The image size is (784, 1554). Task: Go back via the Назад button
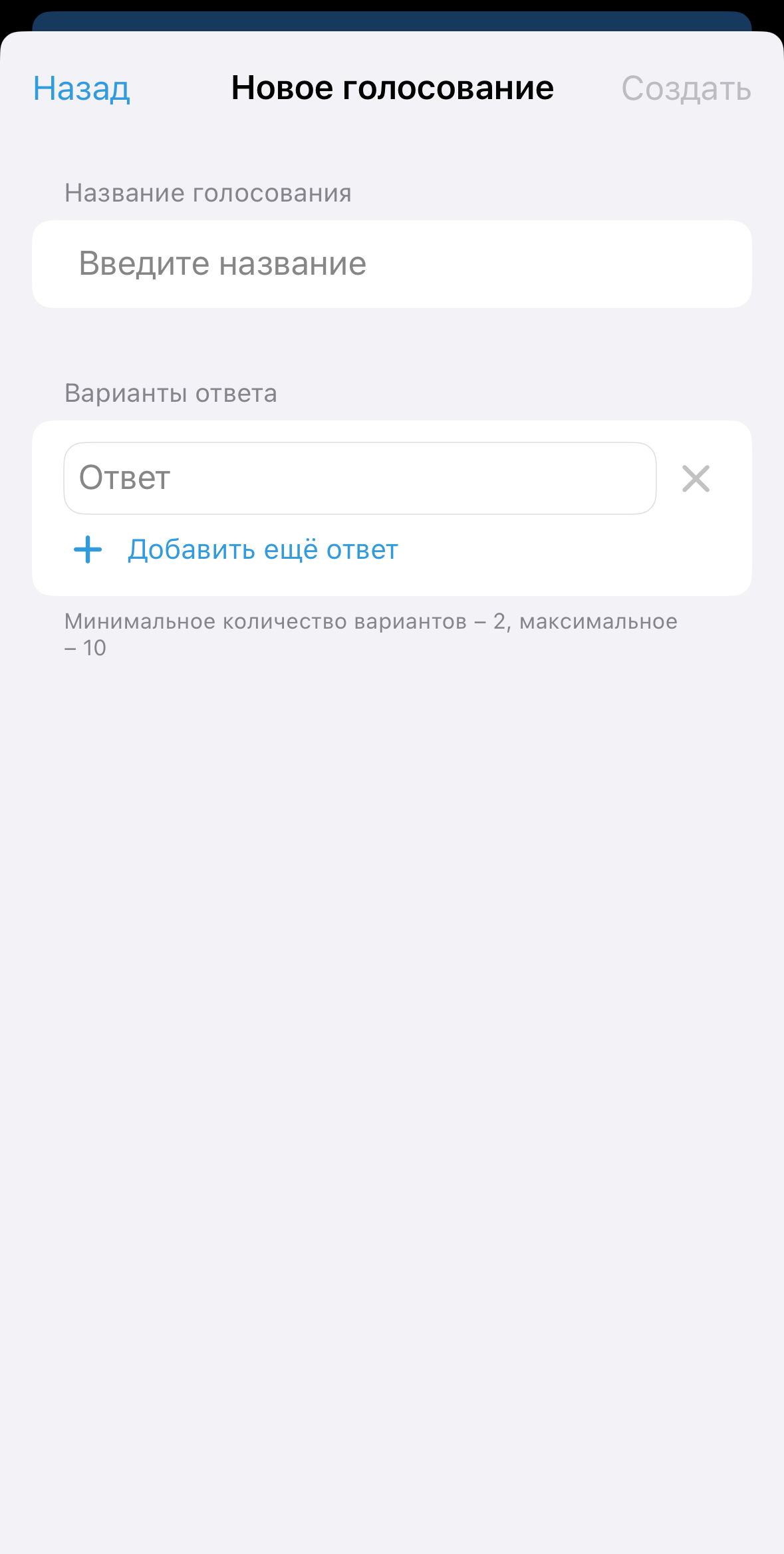coord(82,88)
